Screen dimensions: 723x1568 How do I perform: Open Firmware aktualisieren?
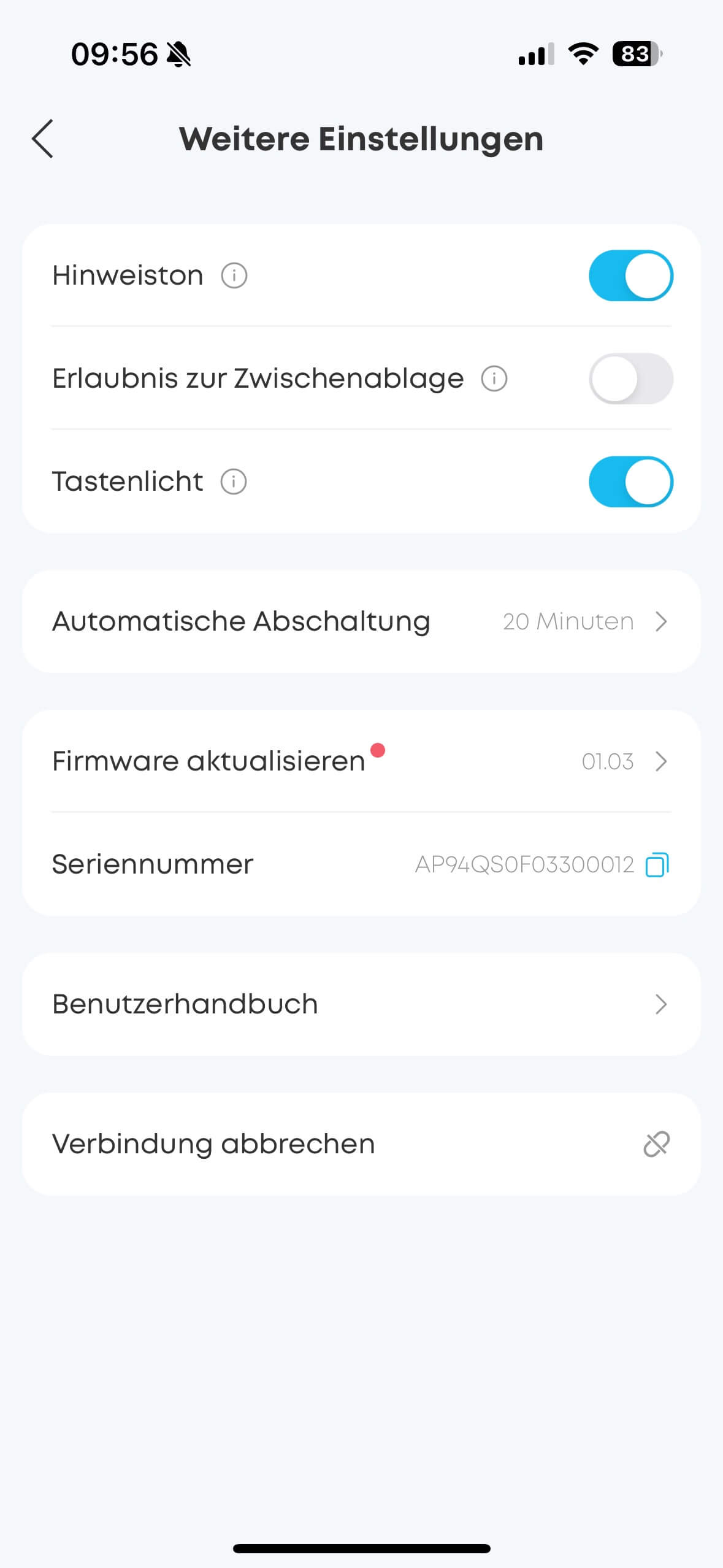[361, 761]
